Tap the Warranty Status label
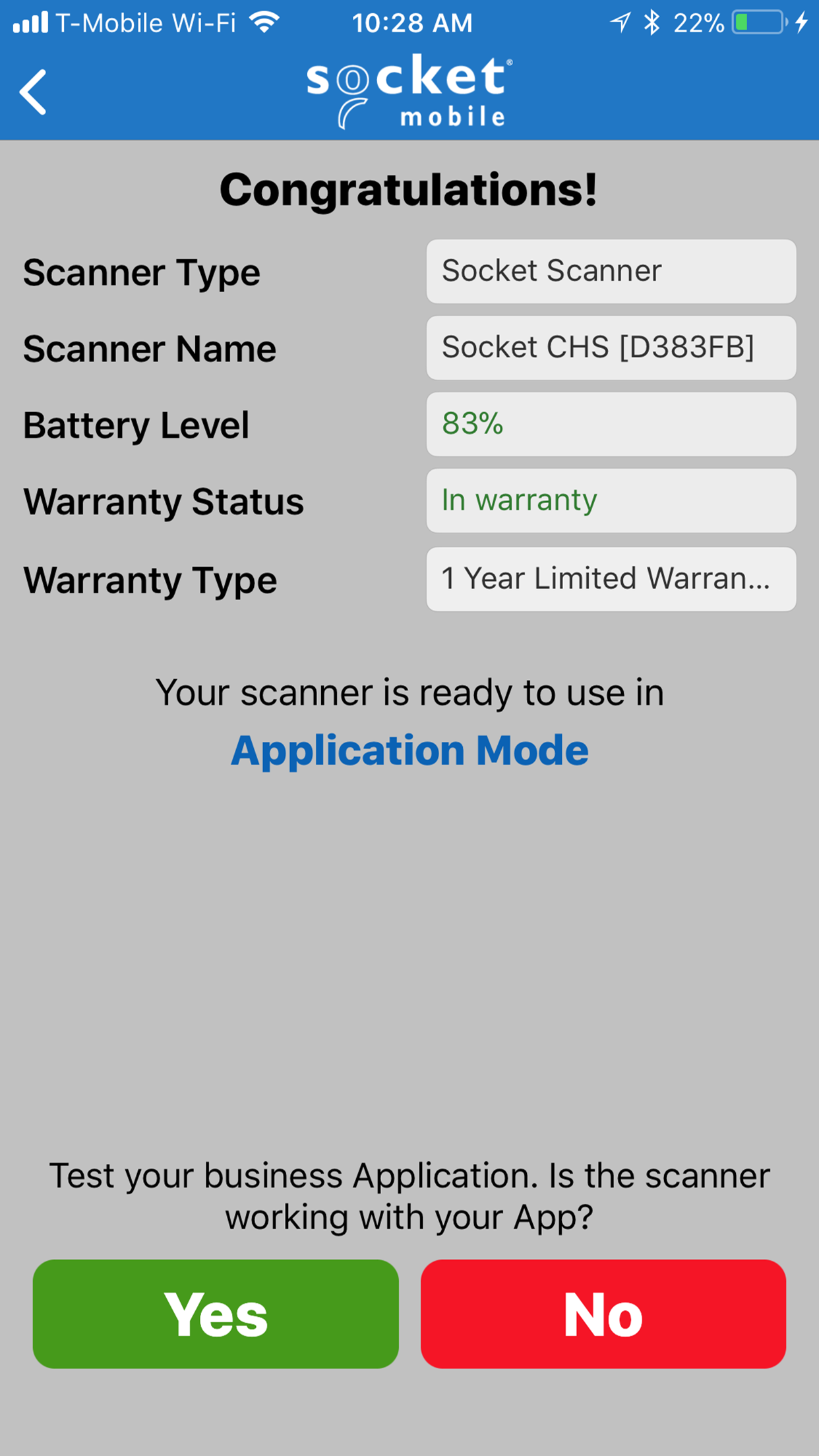This screenshot has height=1456, width=819. tap(163, 501)
